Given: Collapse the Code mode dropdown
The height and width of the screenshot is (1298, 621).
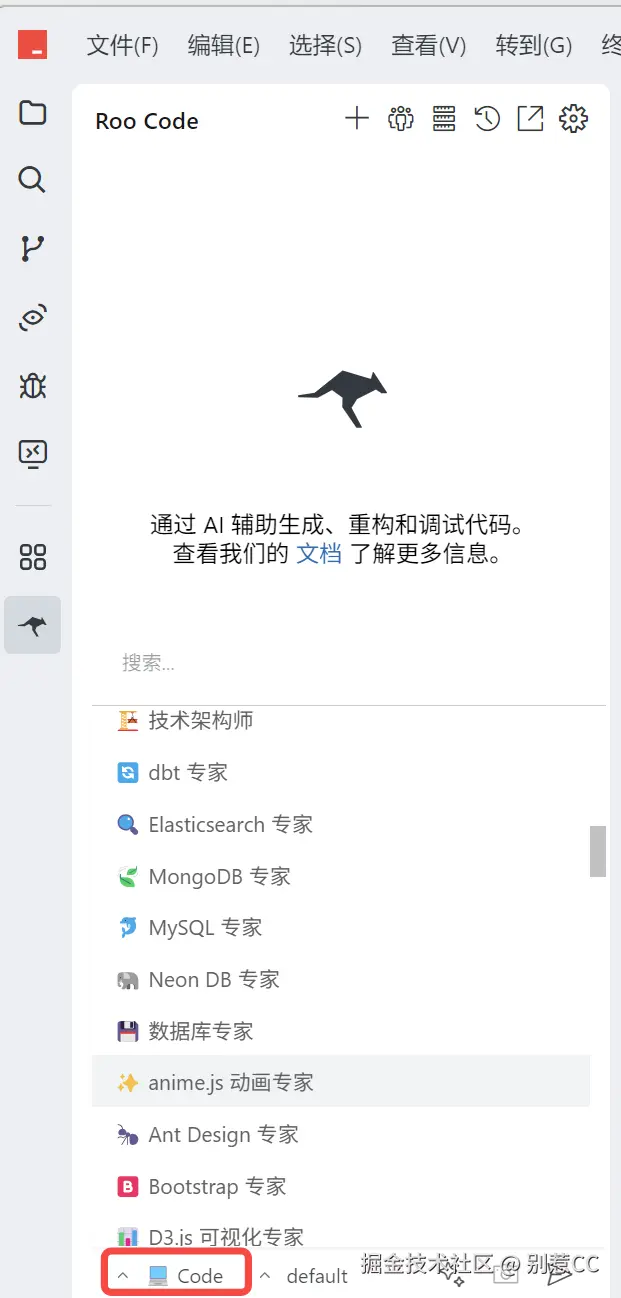Looking at the screenshot, I should tap(177, 1276).
